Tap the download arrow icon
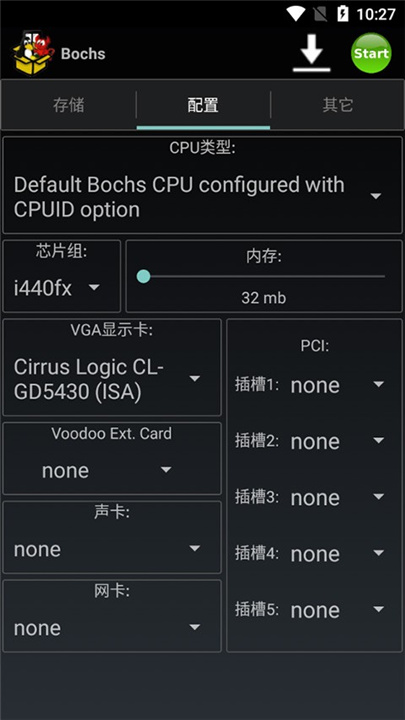The image size is (405, 720). point(312,53)
